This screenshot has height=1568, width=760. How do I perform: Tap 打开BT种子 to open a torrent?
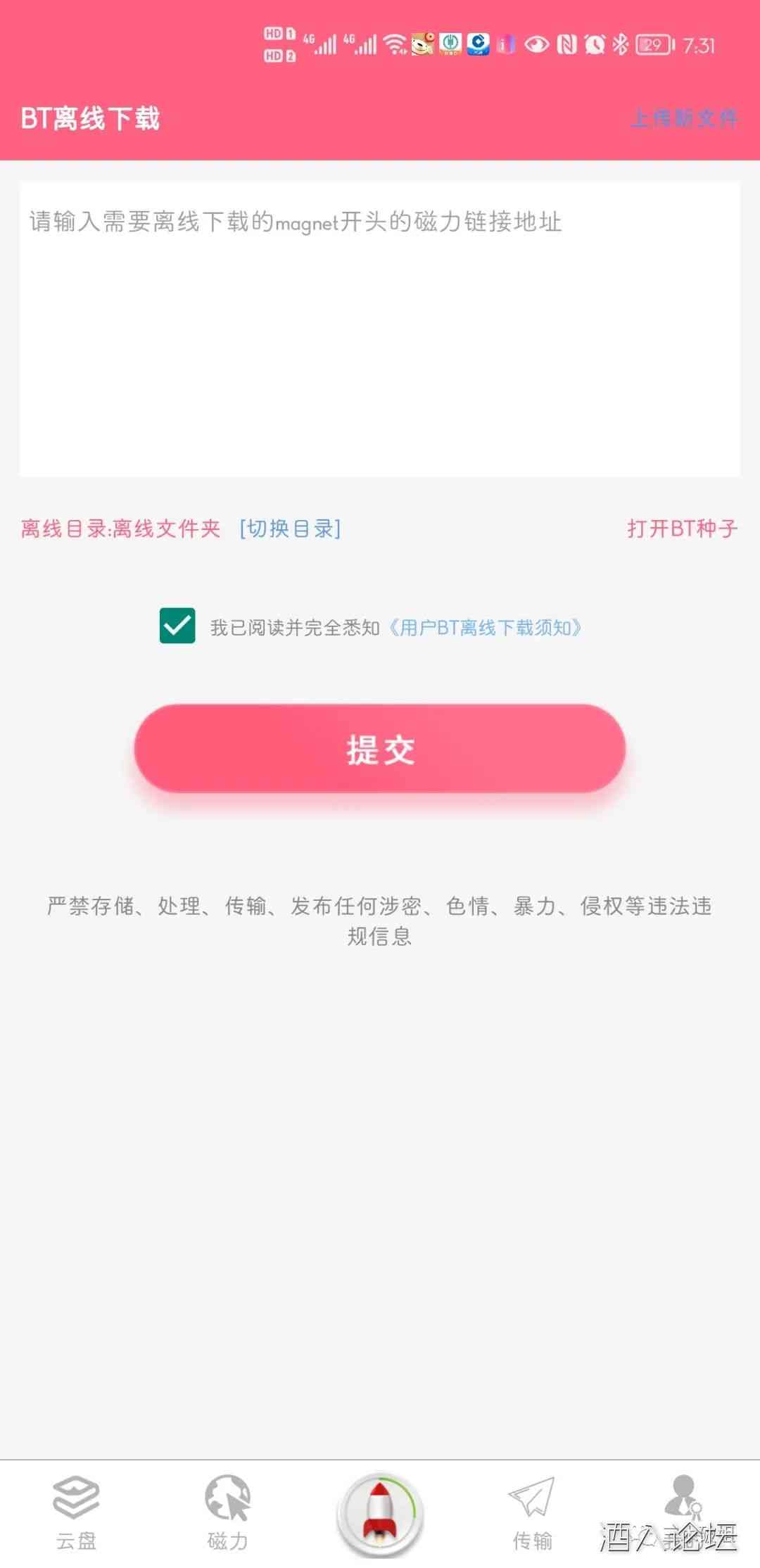pos(682,528)
